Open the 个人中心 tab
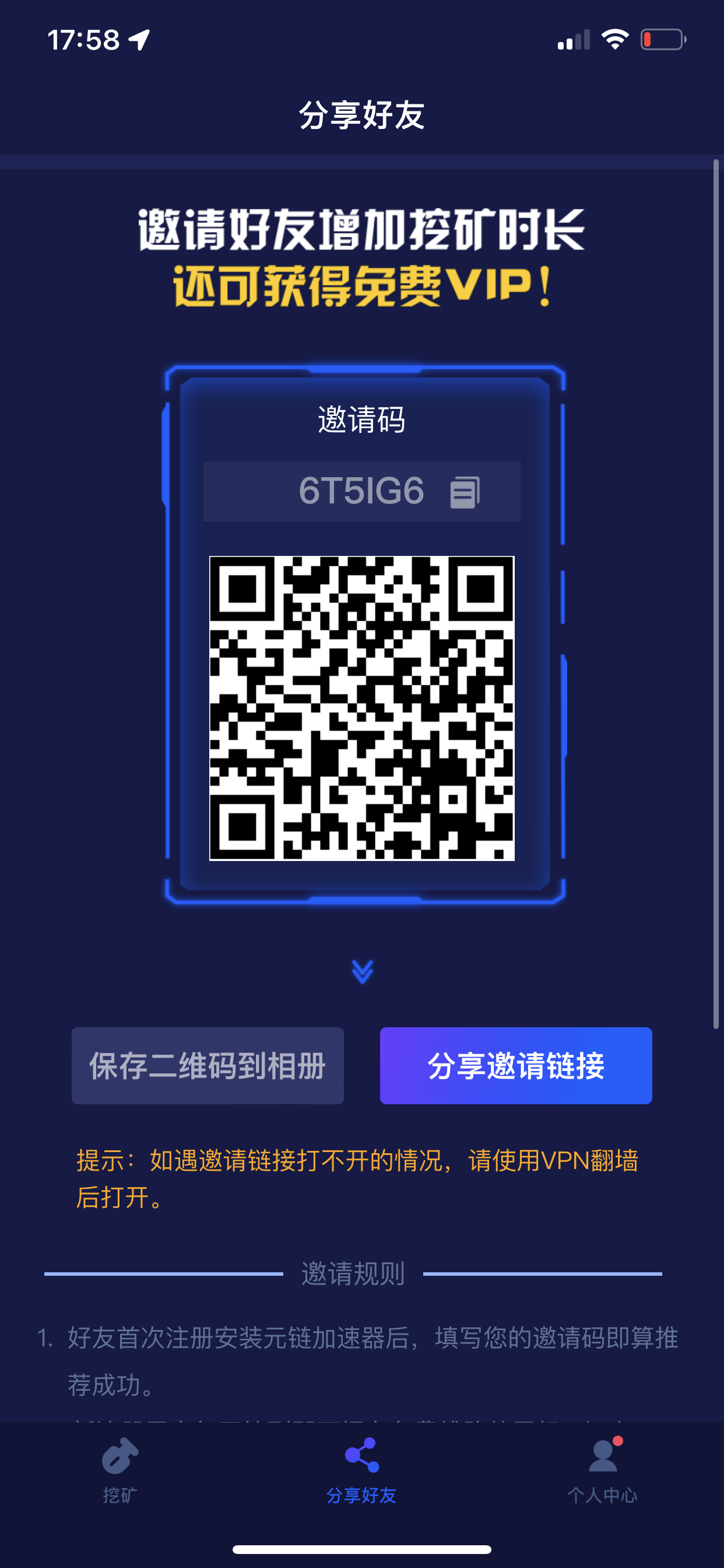Screen dimensions: 724x1568 click(602, 1468)
